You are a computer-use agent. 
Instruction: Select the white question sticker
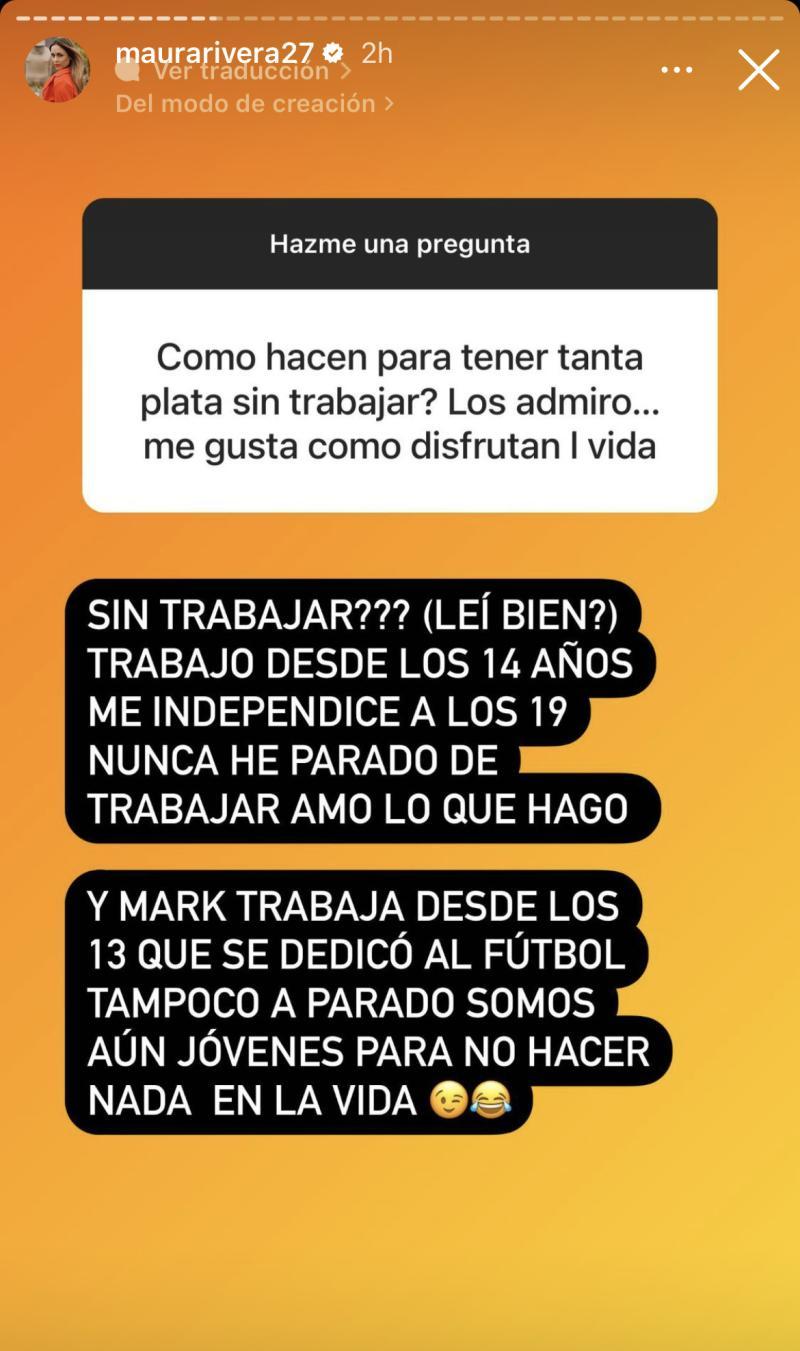tap(399, 398)
